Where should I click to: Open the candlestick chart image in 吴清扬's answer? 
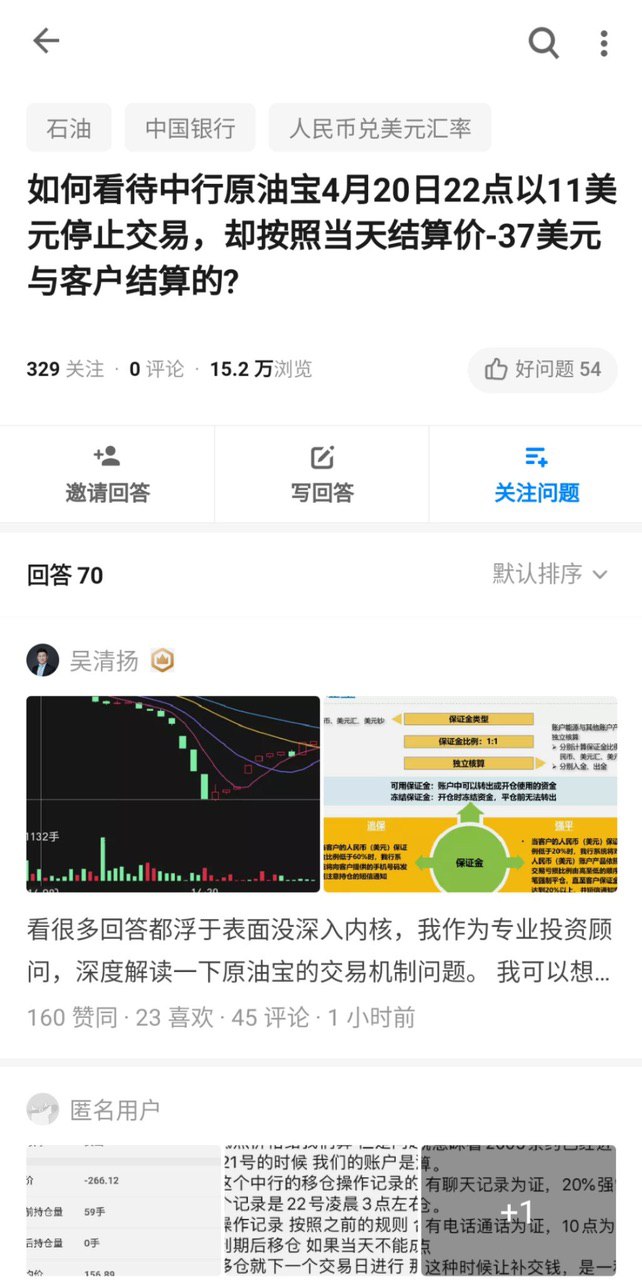pyautogui.click(x=173, y=794)
